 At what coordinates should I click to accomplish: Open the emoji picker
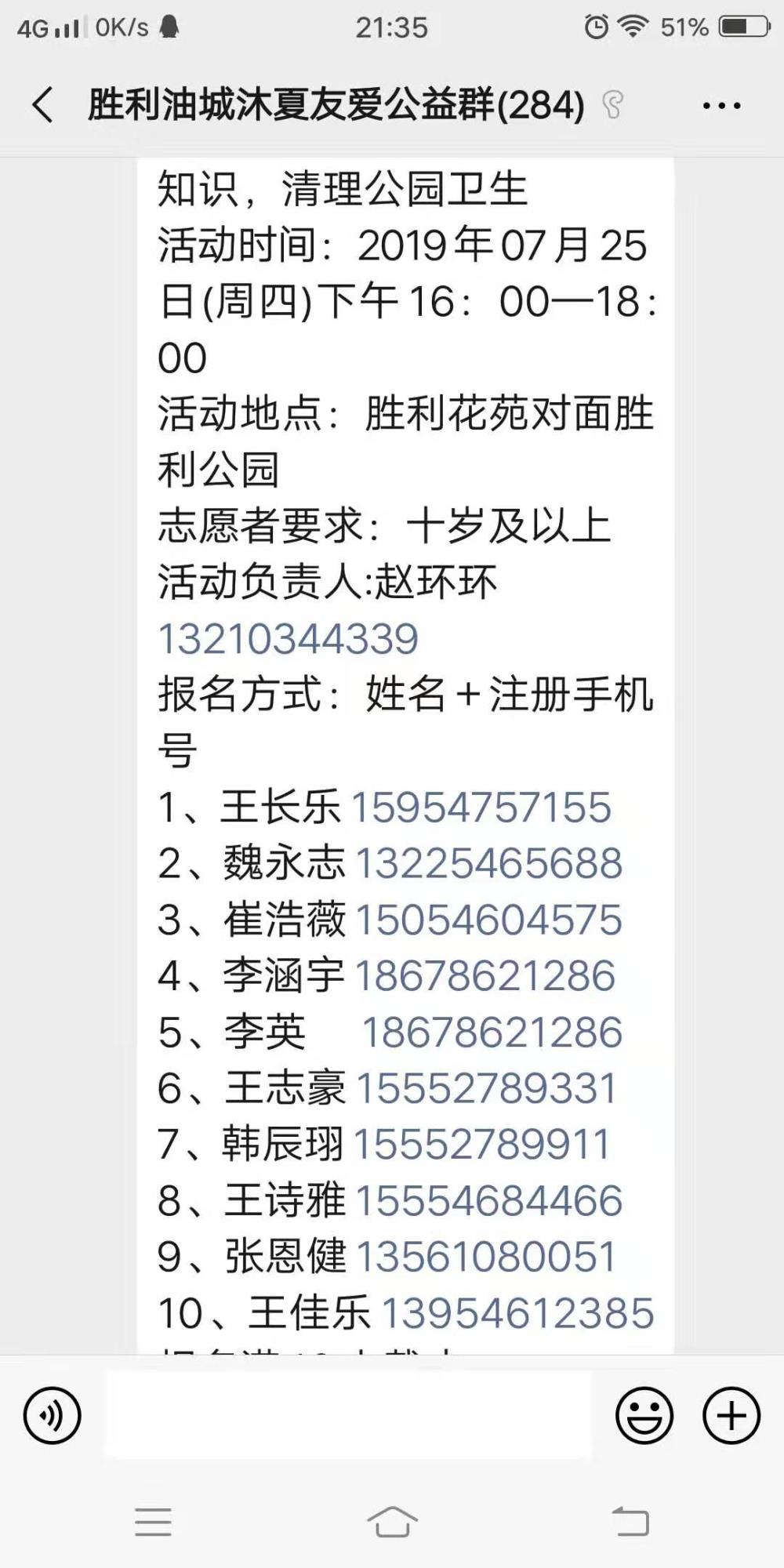(644, 1416)
